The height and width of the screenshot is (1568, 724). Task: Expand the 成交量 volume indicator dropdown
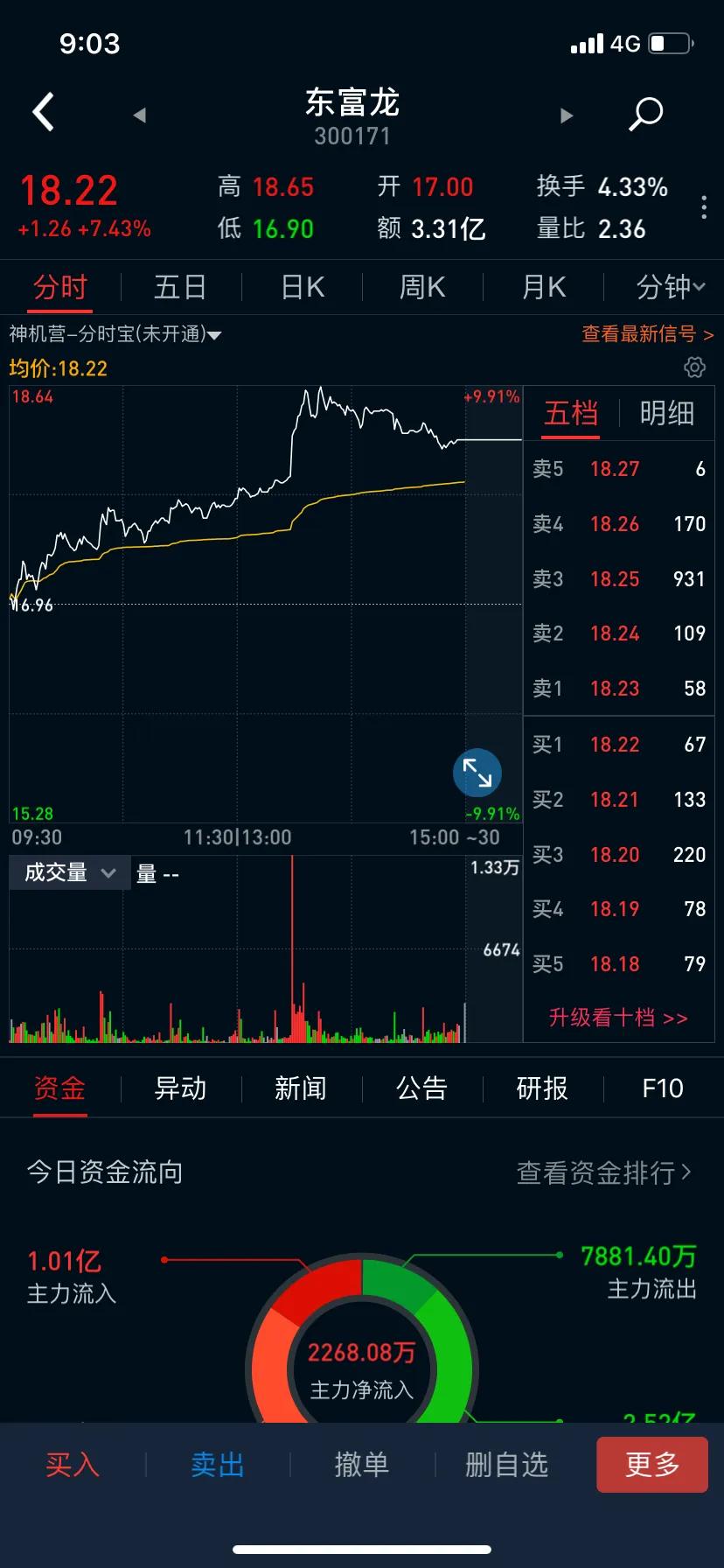point(69,872)
